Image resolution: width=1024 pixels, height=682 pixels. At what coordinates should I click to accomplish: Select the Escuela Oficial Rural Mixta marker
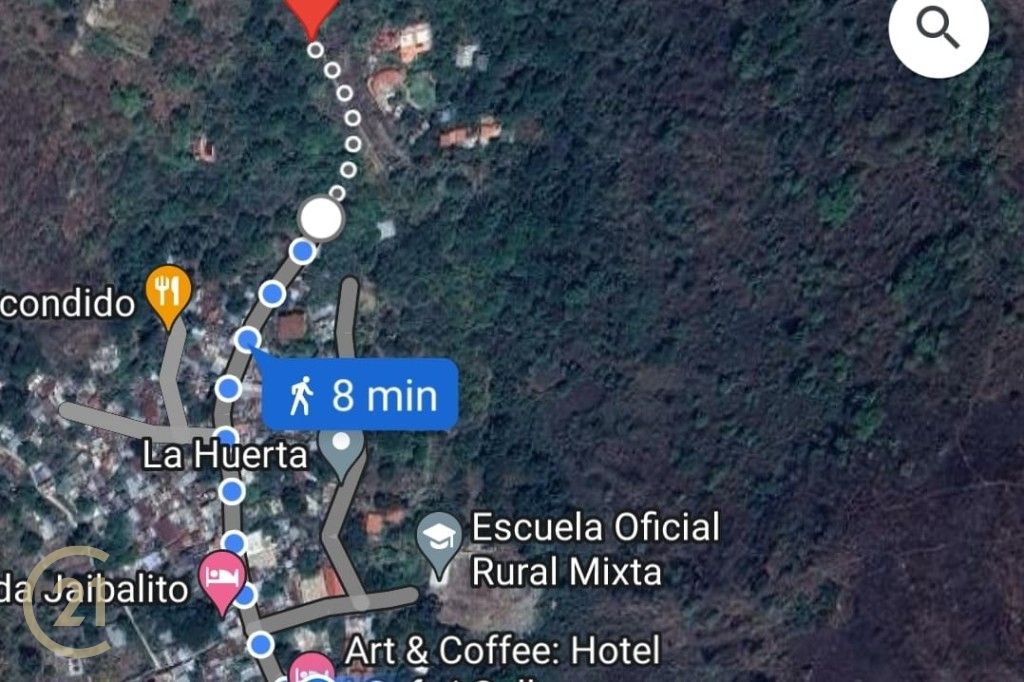click(x=439, y=539)
